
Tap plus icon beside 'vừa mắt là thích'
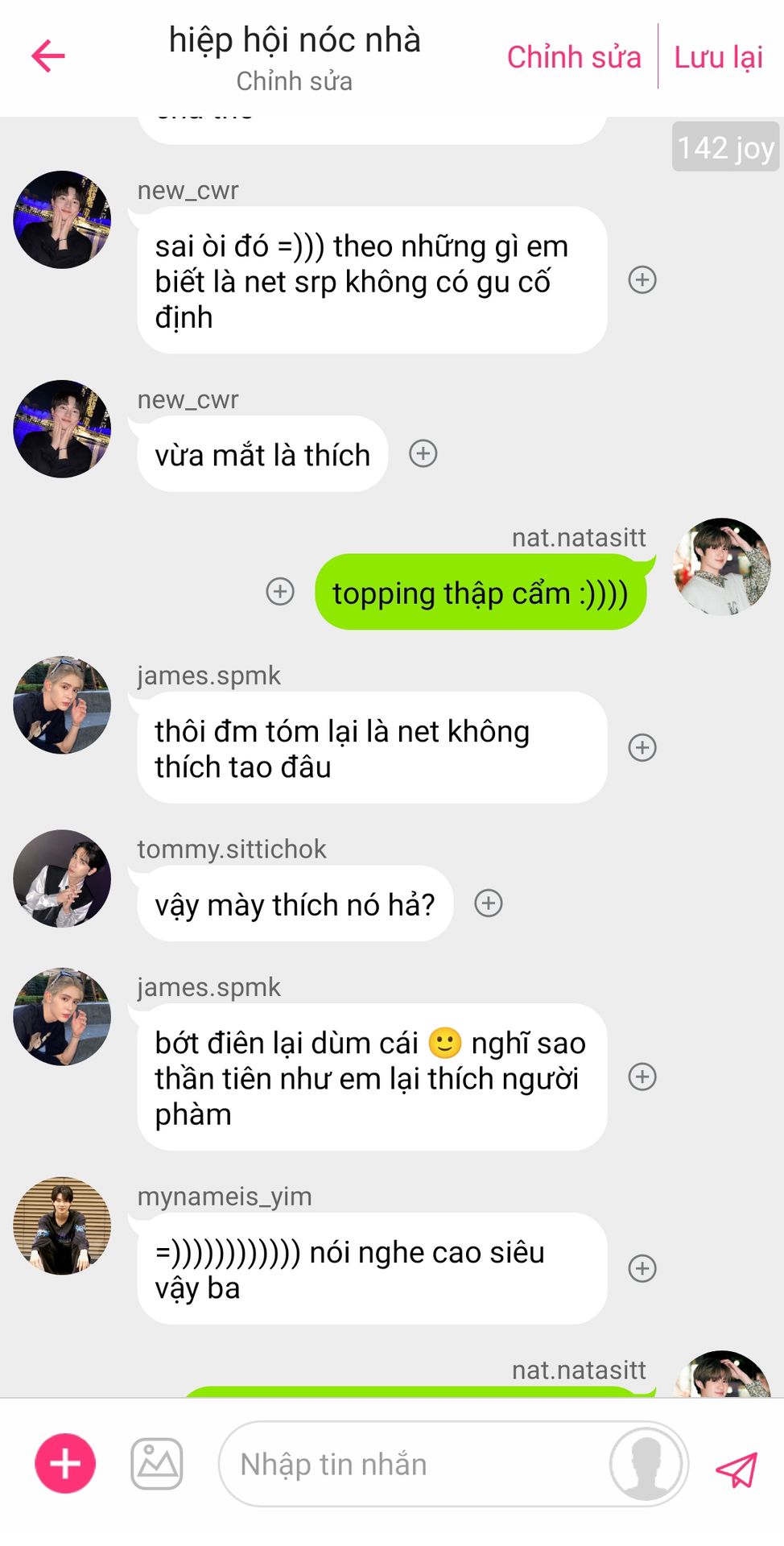click(x=423, y=453)
